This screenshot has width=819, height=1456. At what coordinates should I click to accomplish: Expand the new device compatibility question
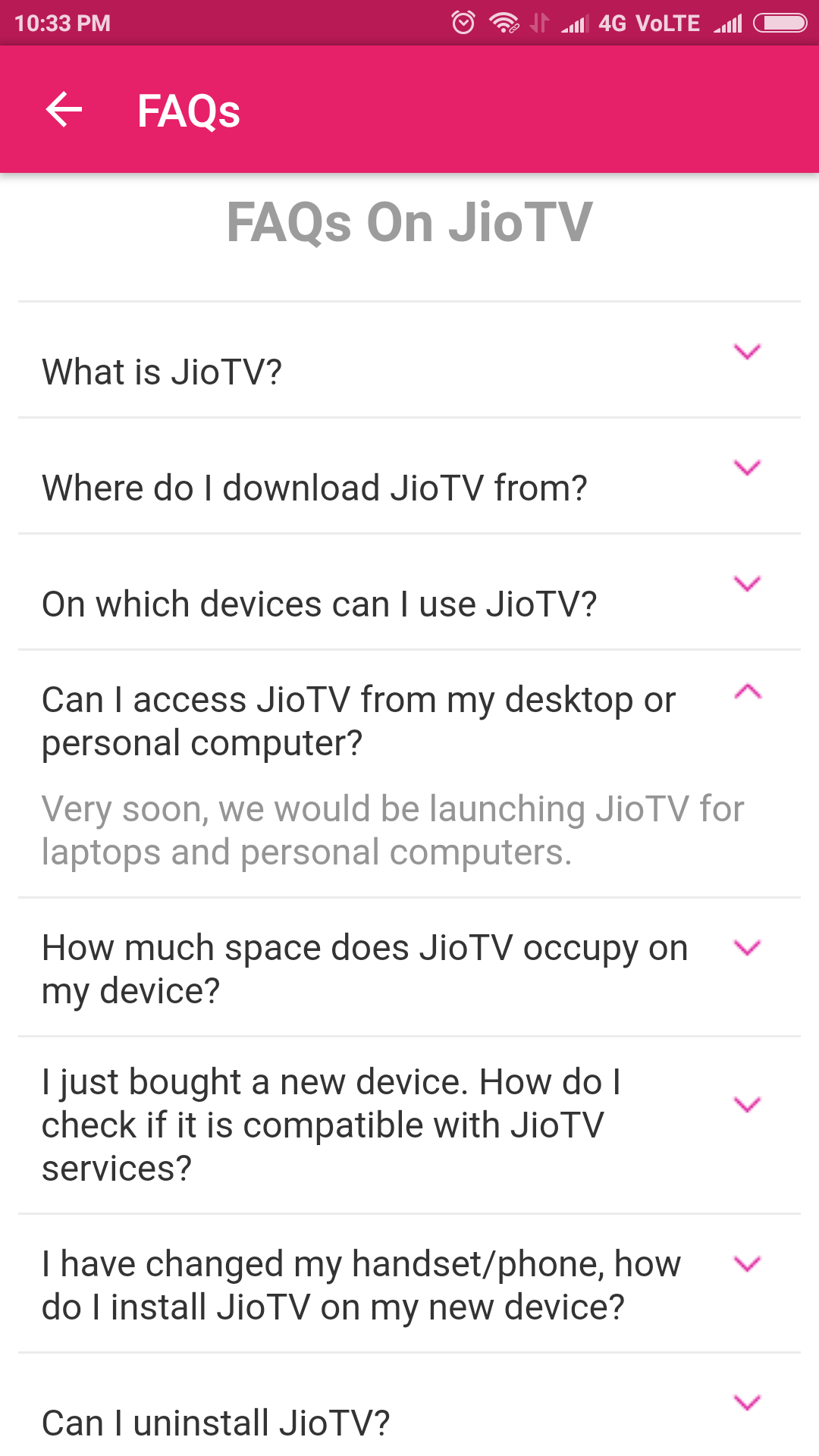[747, 1105]
